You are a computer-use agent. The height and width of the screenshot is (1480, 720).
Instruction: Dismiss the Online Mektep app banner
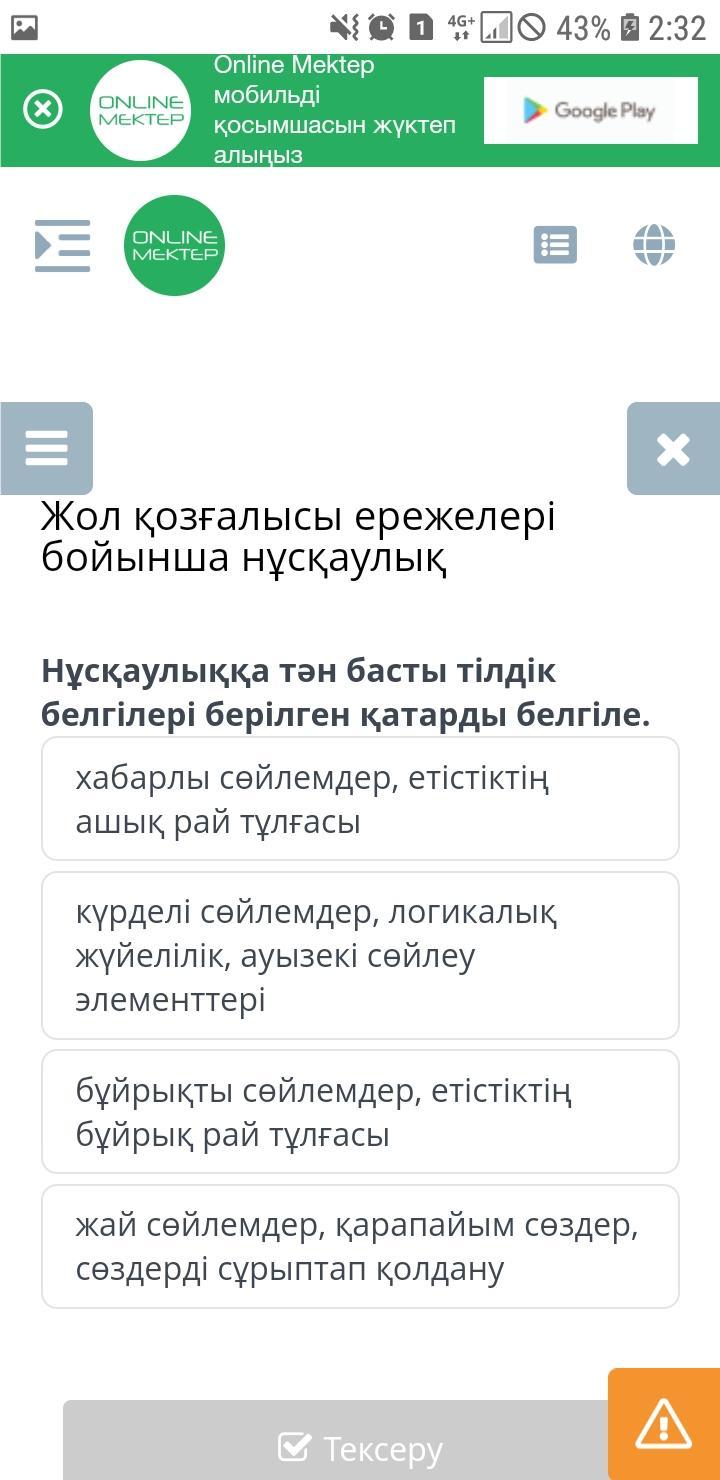(43, 109)
